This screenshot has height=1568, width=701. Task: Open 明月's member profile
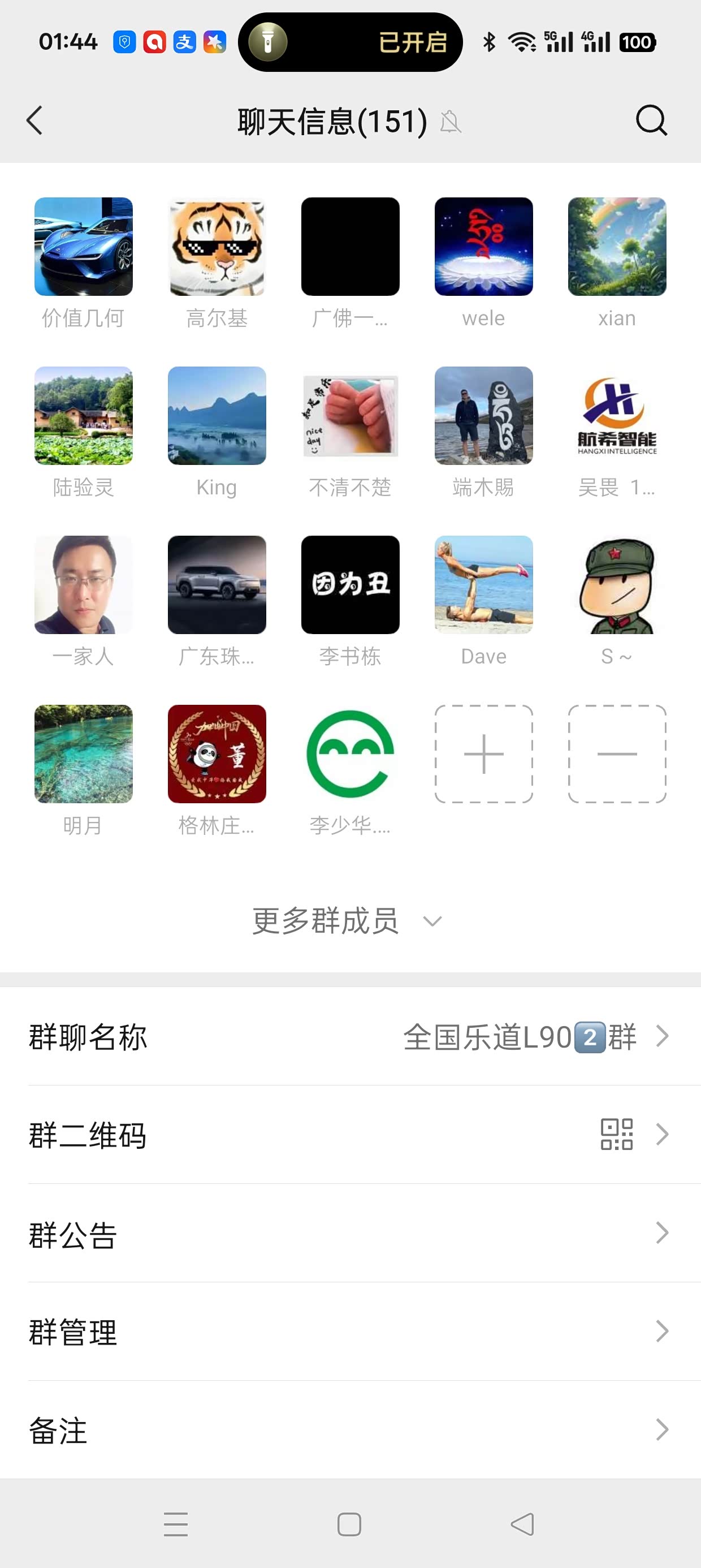(x=83, y=754)
